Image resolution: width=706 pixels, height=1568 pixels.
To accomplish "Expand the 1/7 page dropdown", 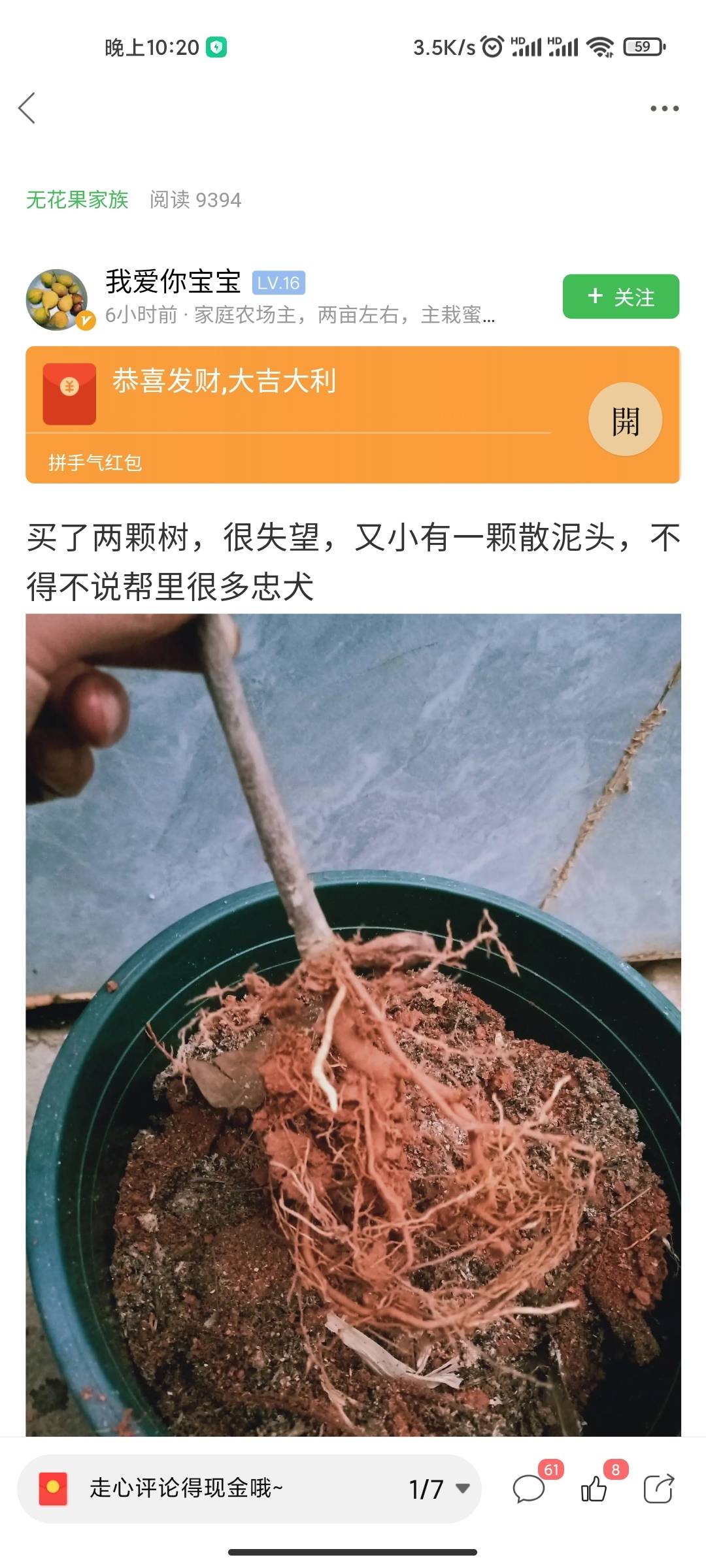I will (439, 1489).
